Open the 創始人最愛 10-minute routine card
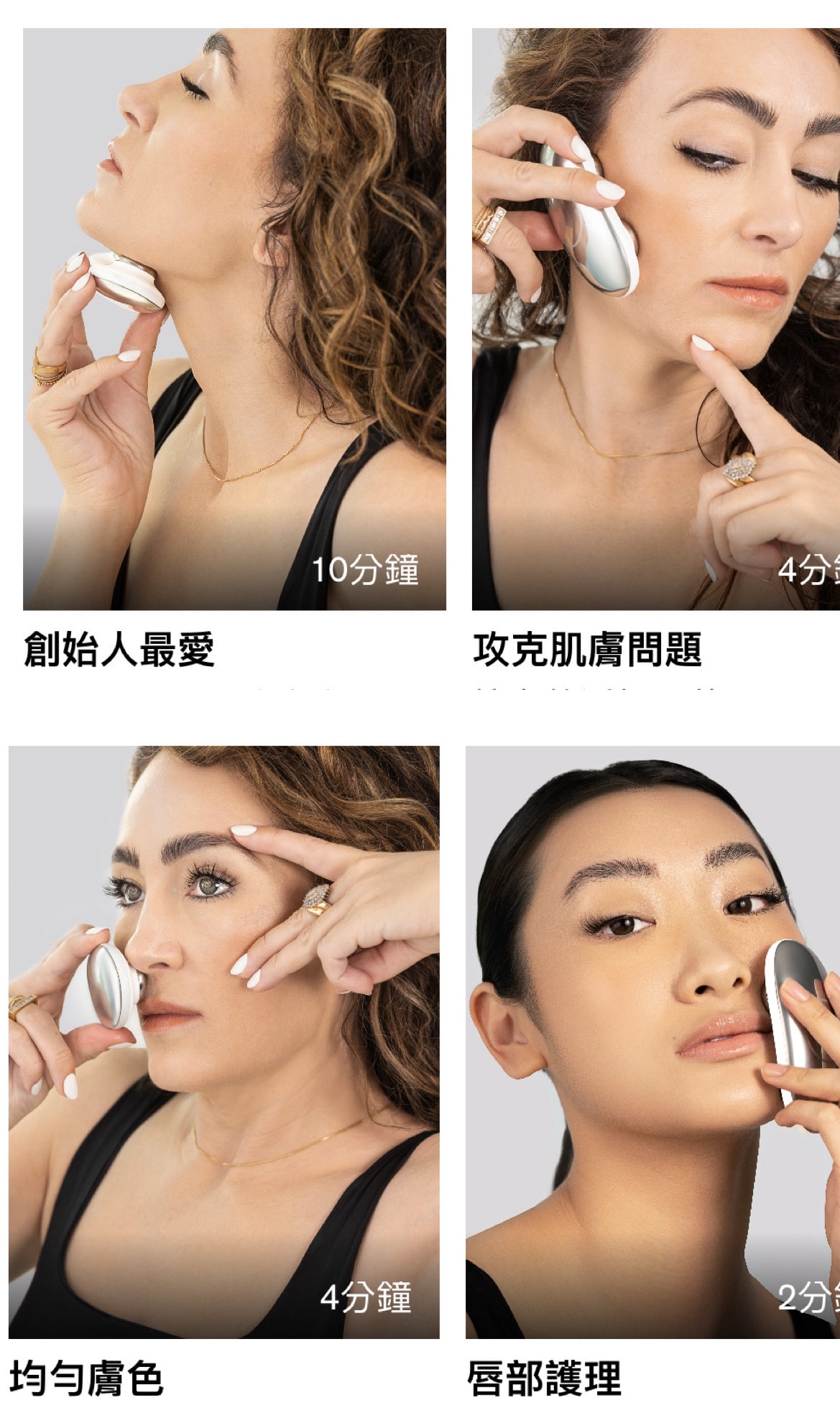The height and width of the screenshot is (1413, 840). pos(234,319)
